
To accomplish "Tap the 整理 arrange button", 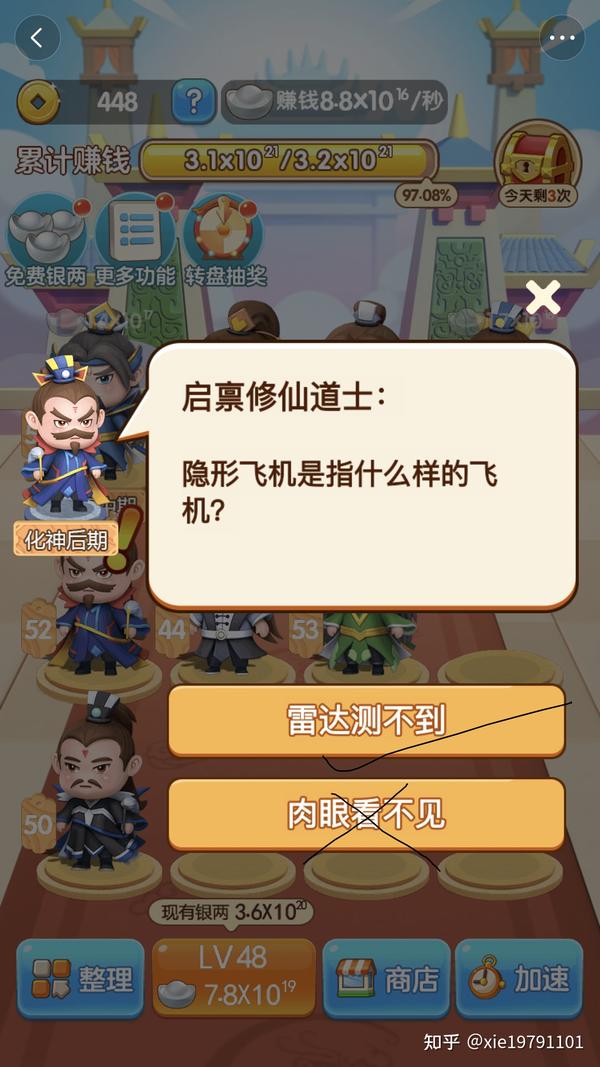I will tap(80, 979).
